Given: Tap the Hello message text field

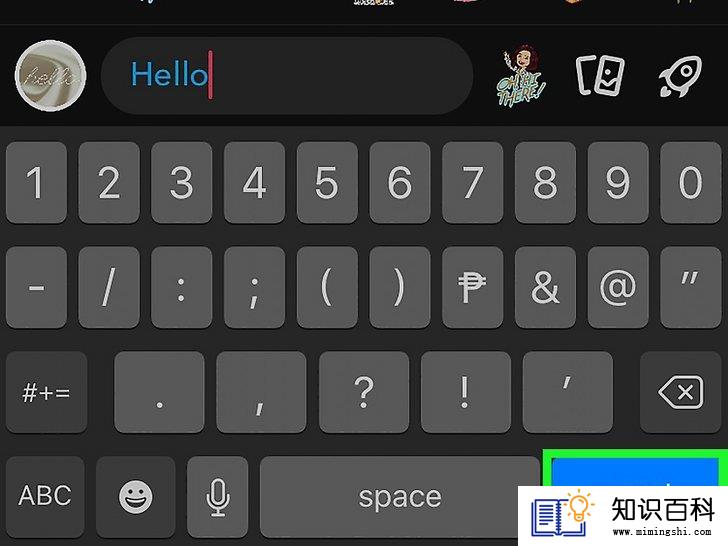Looking at the screenshot, I should point(290,75).
